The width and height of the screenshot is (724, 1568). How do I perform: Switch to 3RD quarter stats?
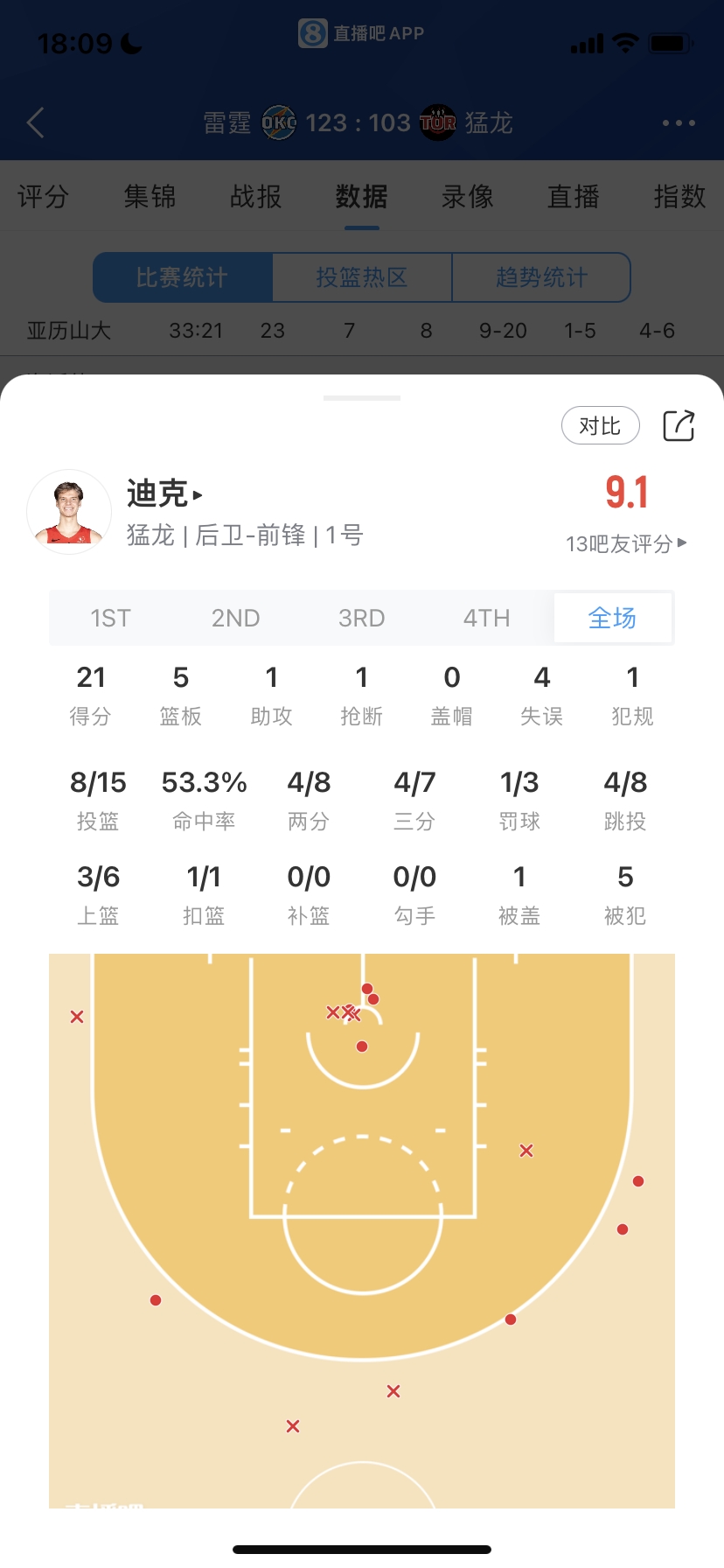pyautogui.click(x=361, y=619)
